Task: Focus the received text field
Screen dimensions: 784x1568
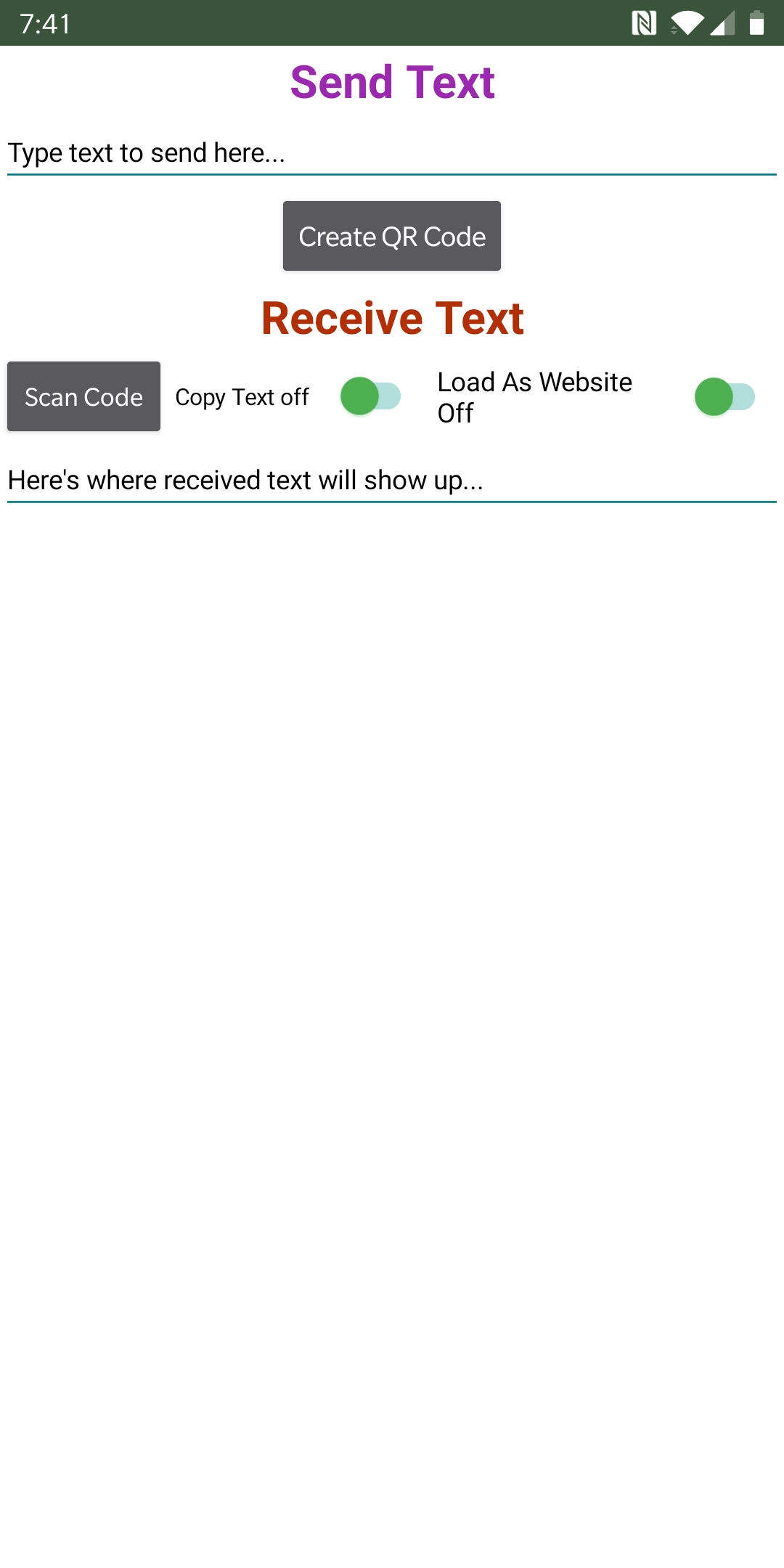Action: pos(392,481)
